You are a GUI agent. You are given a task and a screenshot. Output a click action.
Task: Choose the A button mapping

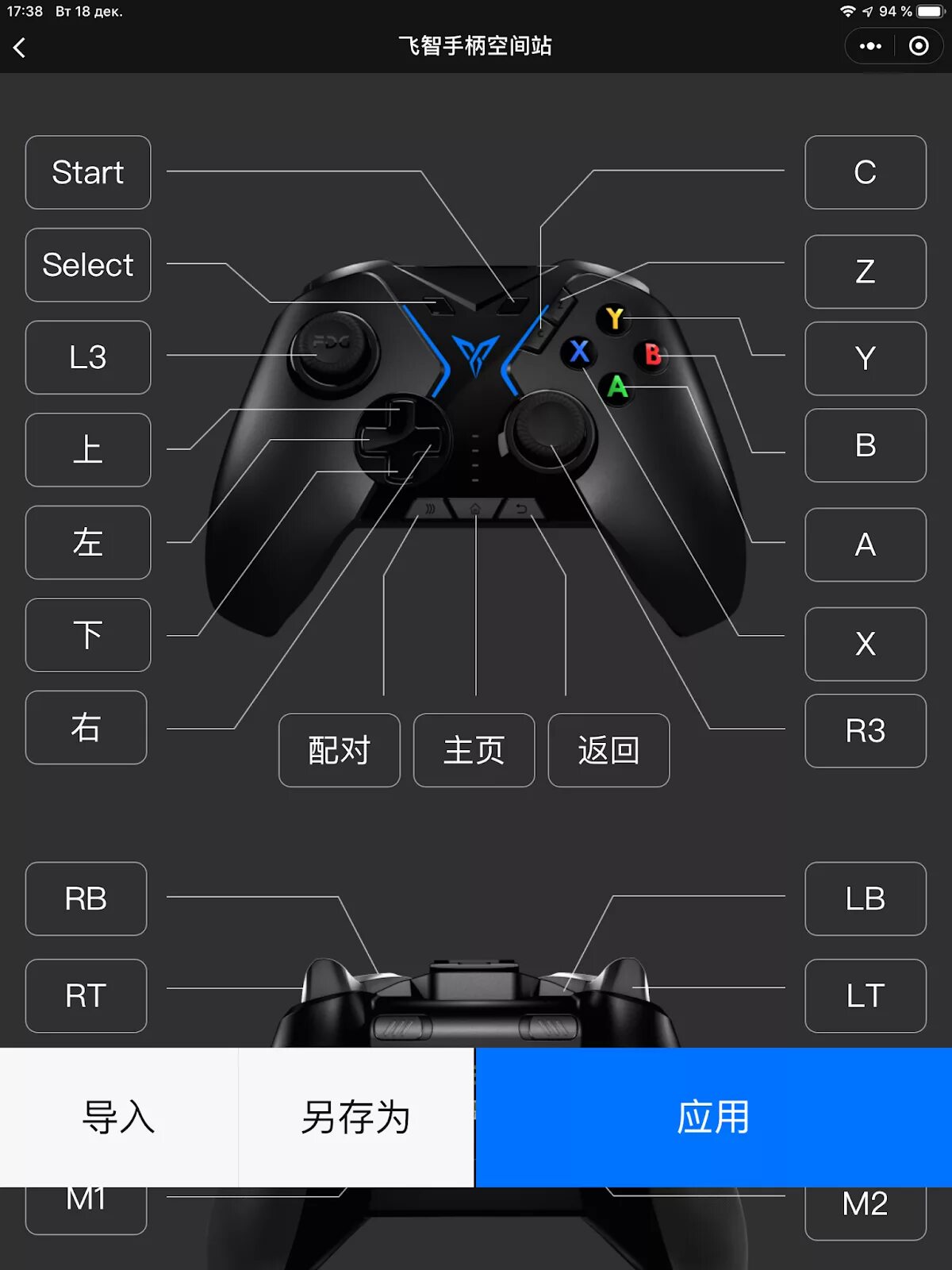coord(866,545)
